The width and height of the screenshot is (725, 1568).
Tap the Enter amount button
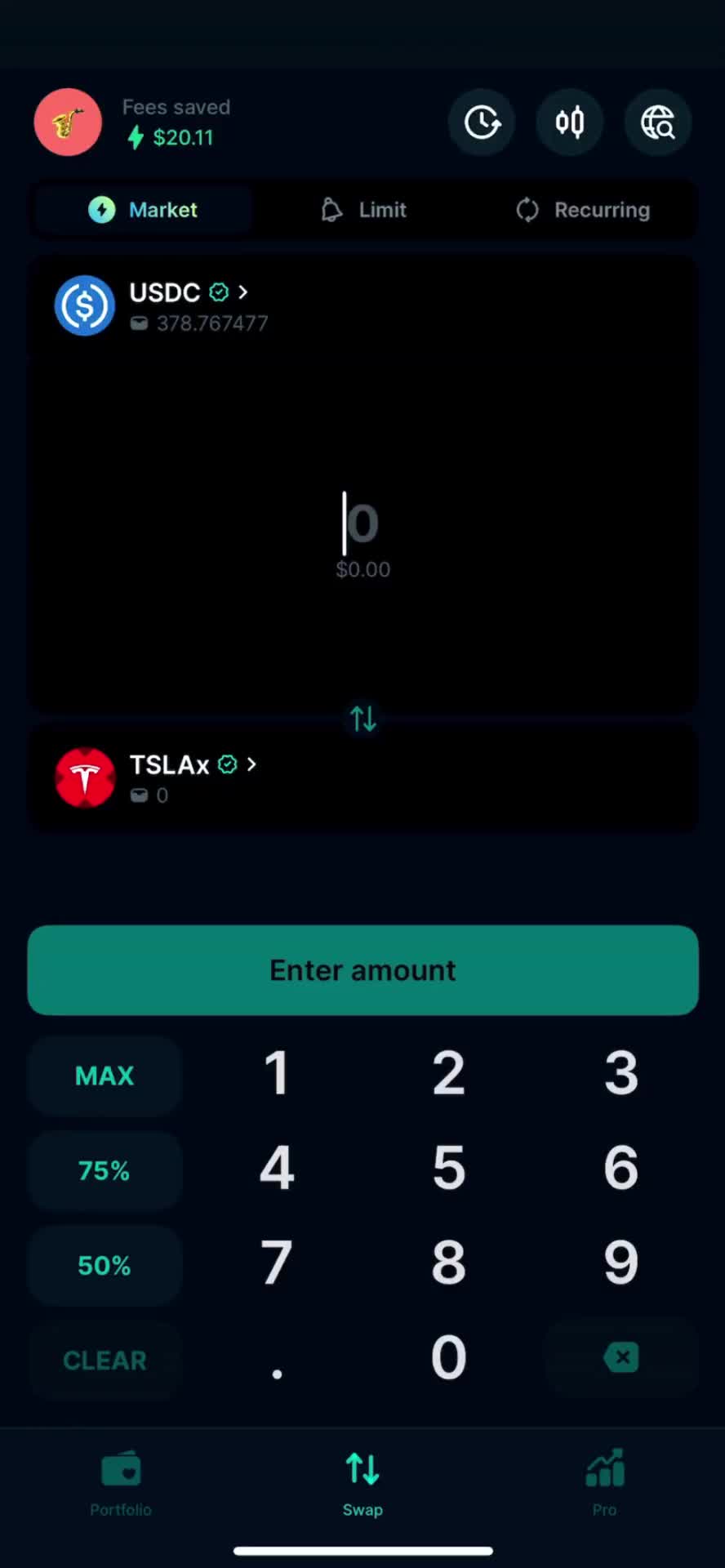pos(363,970)
